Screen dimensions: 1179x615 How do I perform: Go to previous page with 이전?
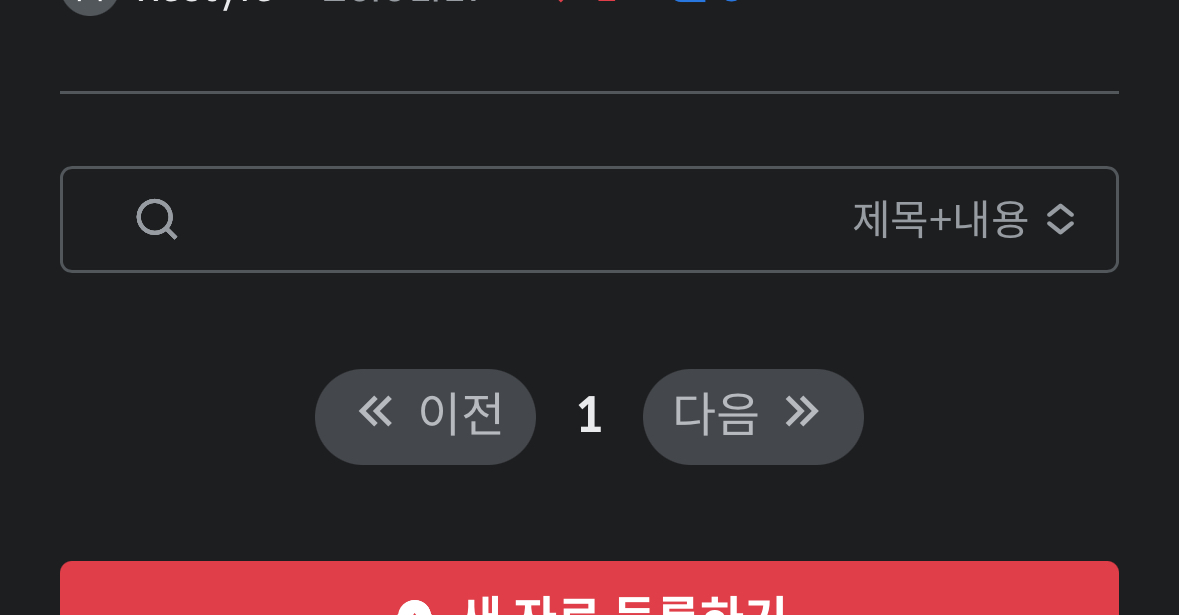[425, 416]
